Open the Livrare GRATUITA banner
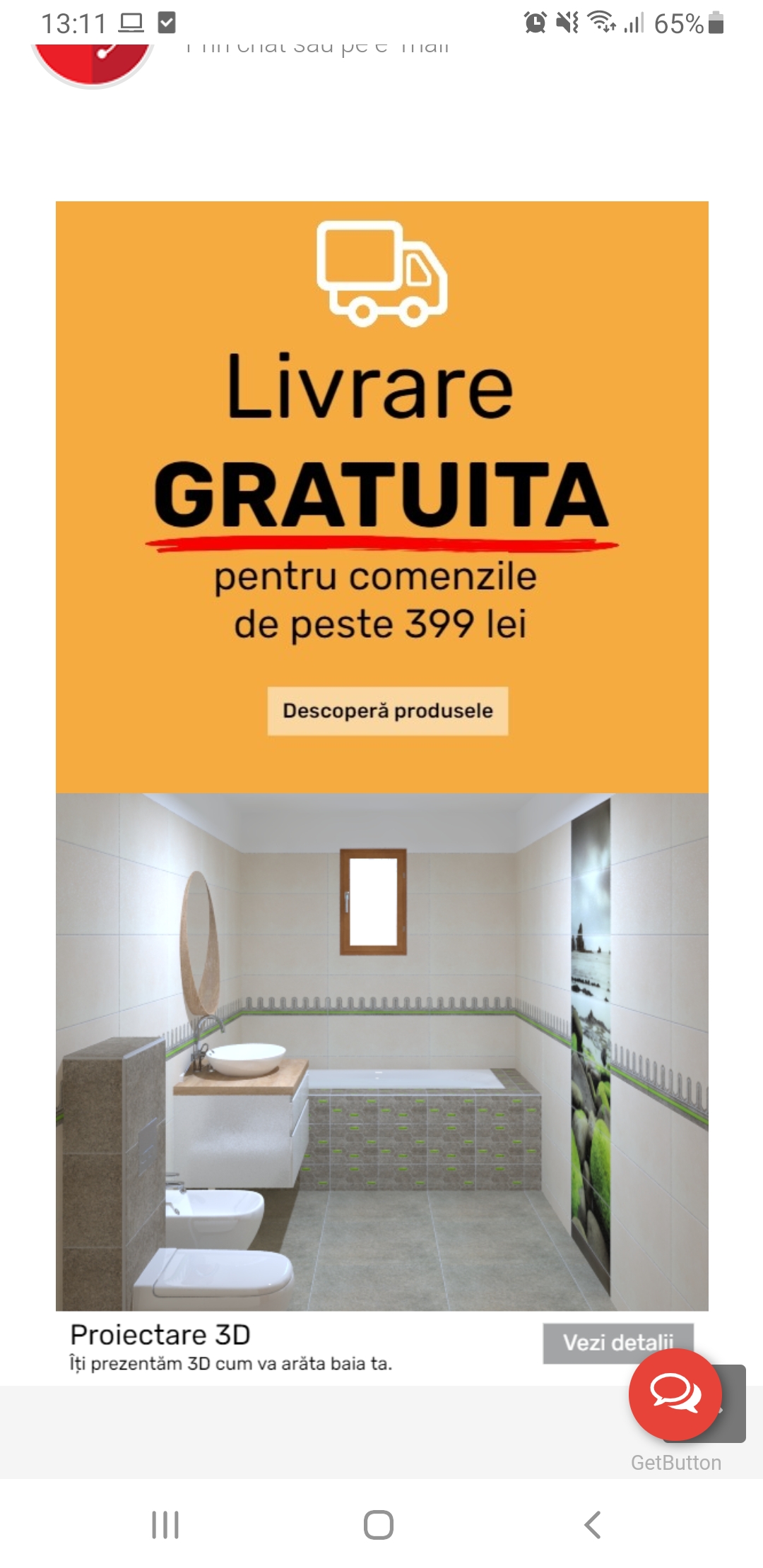 pos(382,497)
